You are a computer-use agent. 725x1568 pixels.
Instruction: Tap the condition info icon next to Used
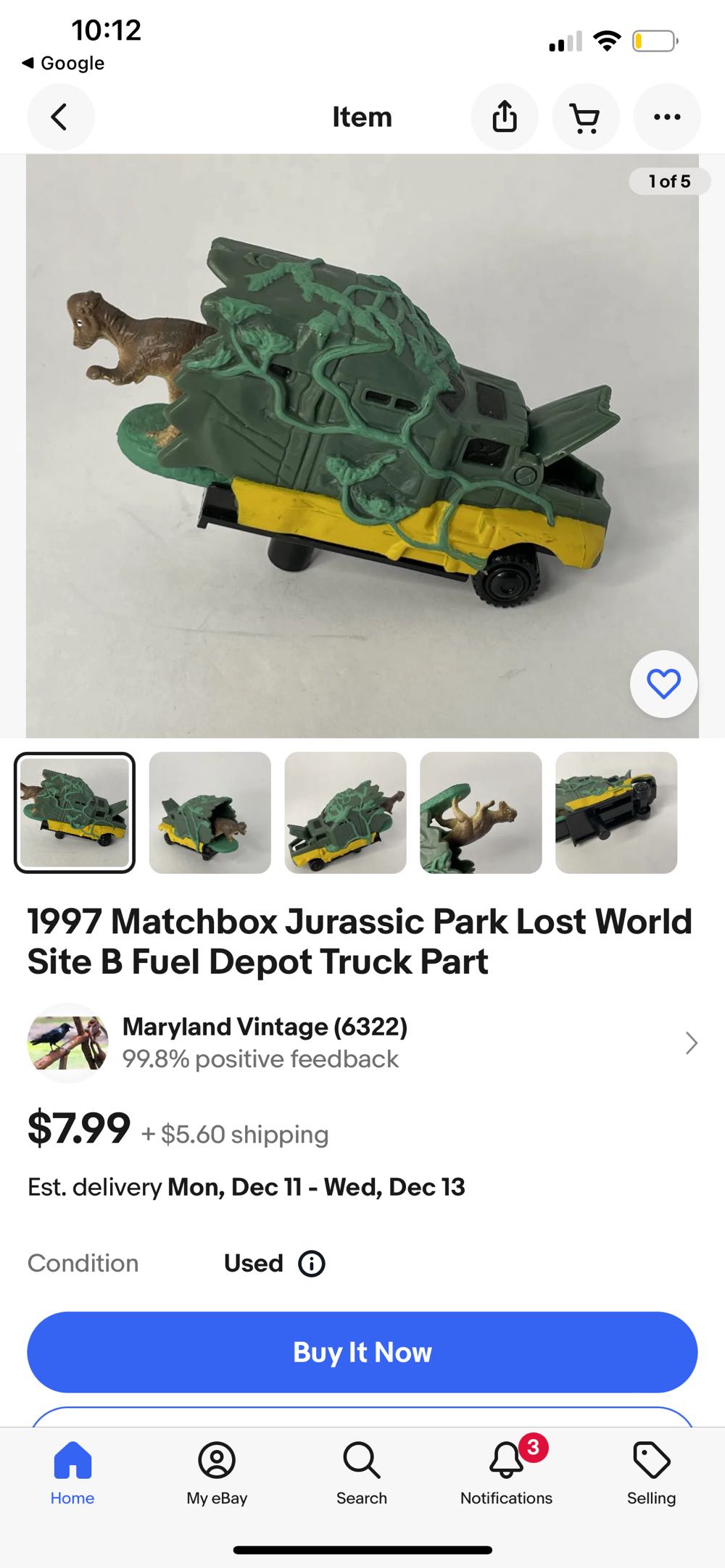tap(311, 1263)
